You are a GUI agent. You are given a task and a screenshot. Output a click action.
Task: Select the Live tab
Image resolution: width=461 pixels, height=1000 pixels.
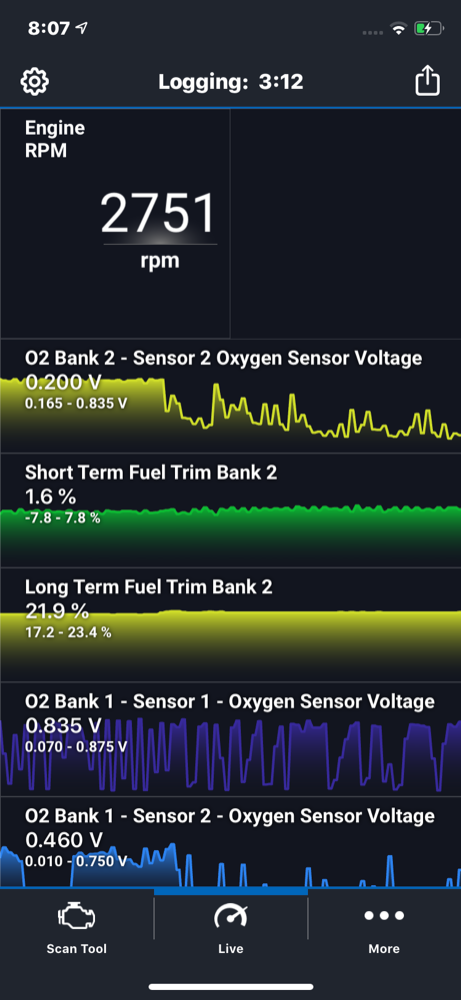pyautogui.click(x=230, y=927)
